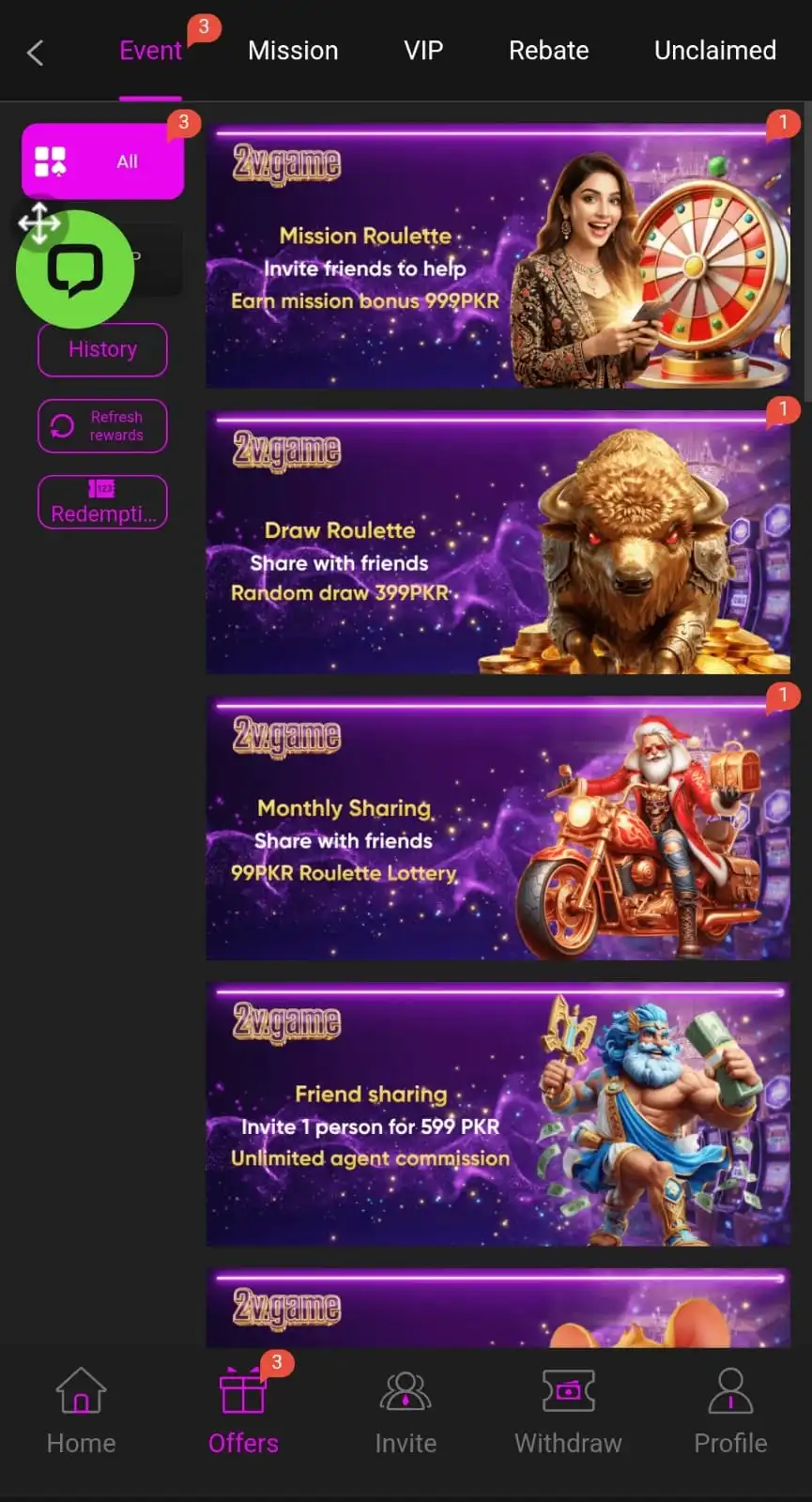Viewport: 812px width, 1502px height.
Task: Open the Unclaimed tab
Action: coord(714,51)
